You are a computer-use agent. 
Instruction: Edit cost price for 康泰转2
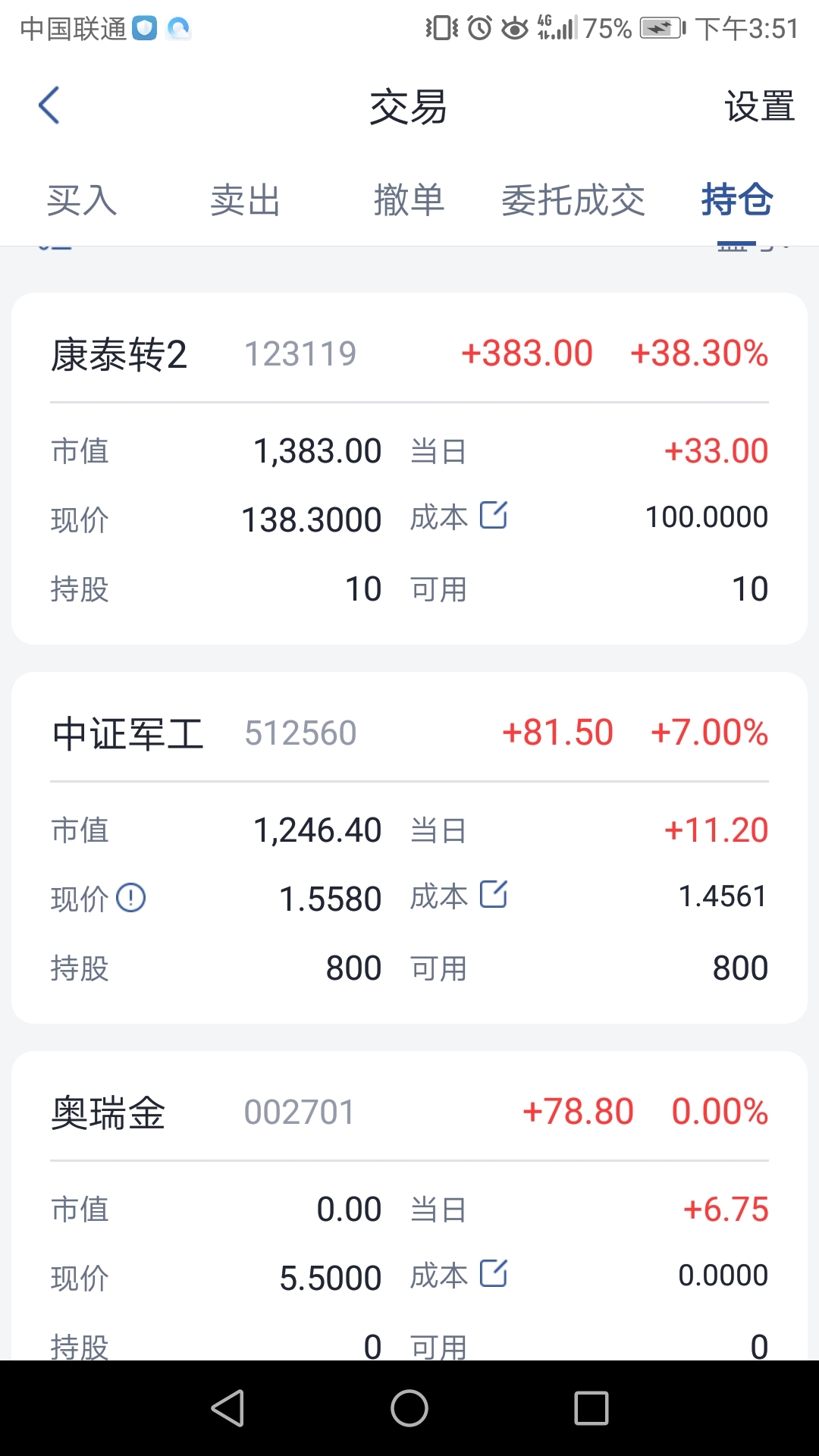pyautogui.click(x=494, y=516)
